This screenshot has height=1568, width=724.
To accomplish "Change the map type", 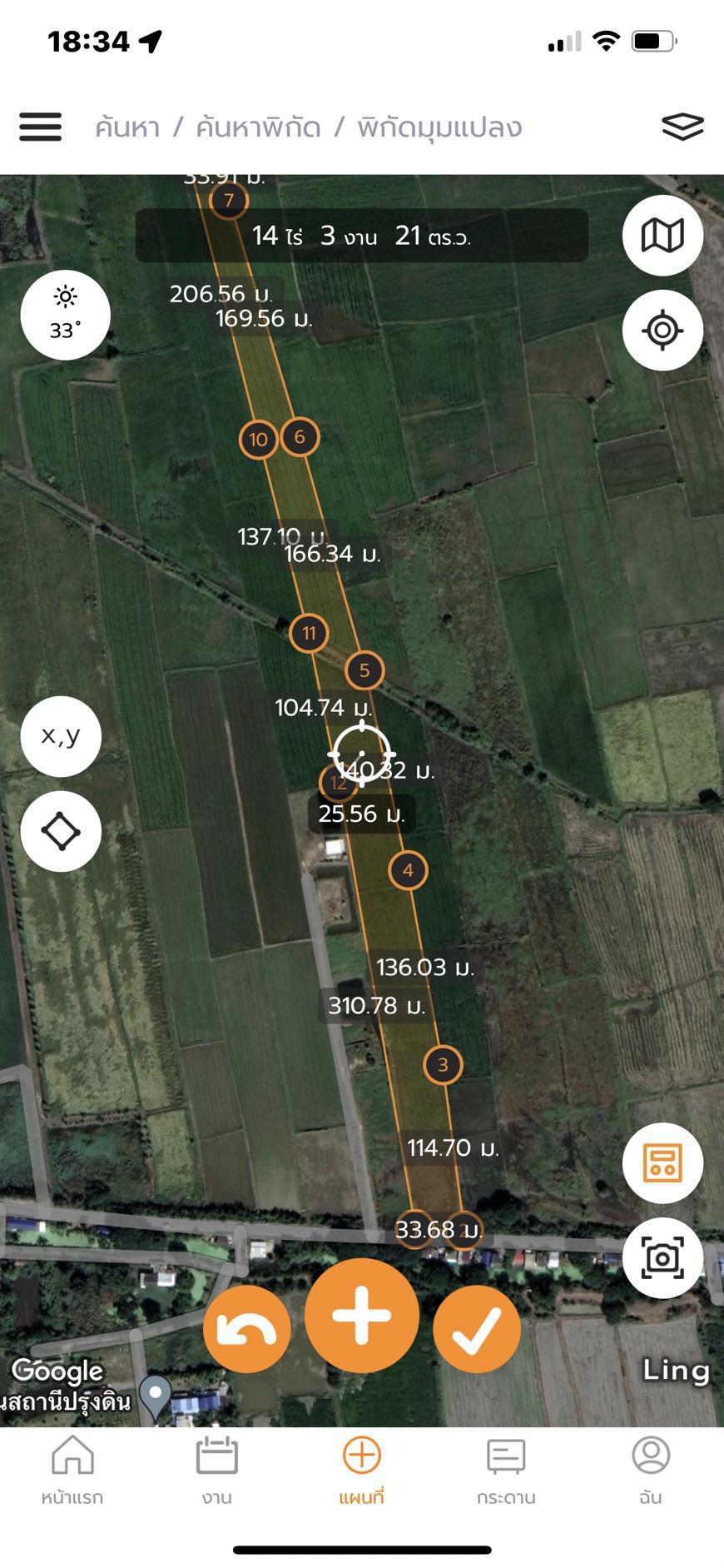I will coord(662,236).
